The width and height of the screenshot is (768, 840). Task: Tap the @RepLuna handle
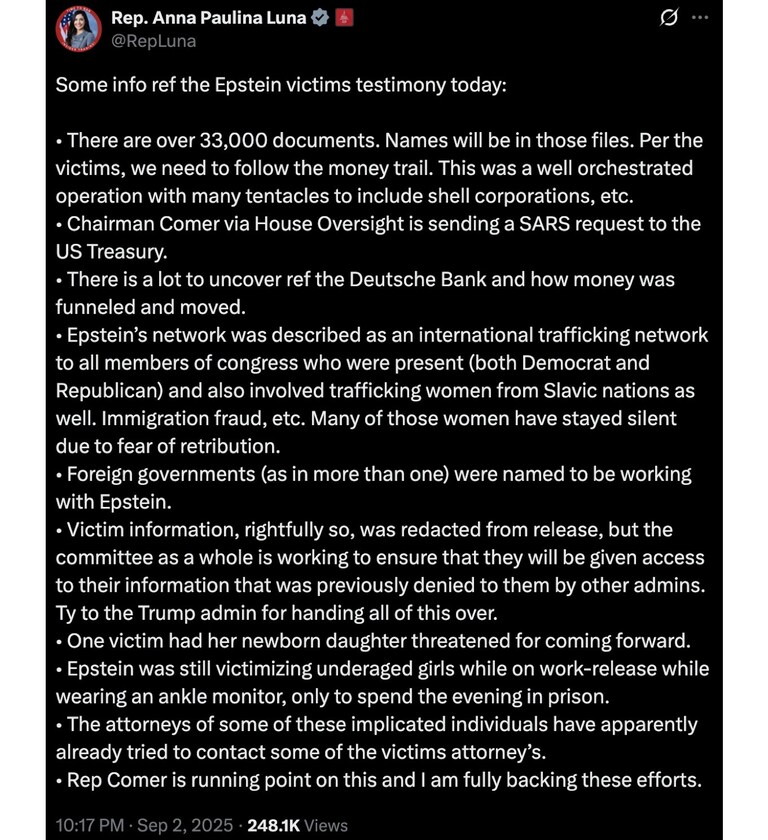(153, 41)
